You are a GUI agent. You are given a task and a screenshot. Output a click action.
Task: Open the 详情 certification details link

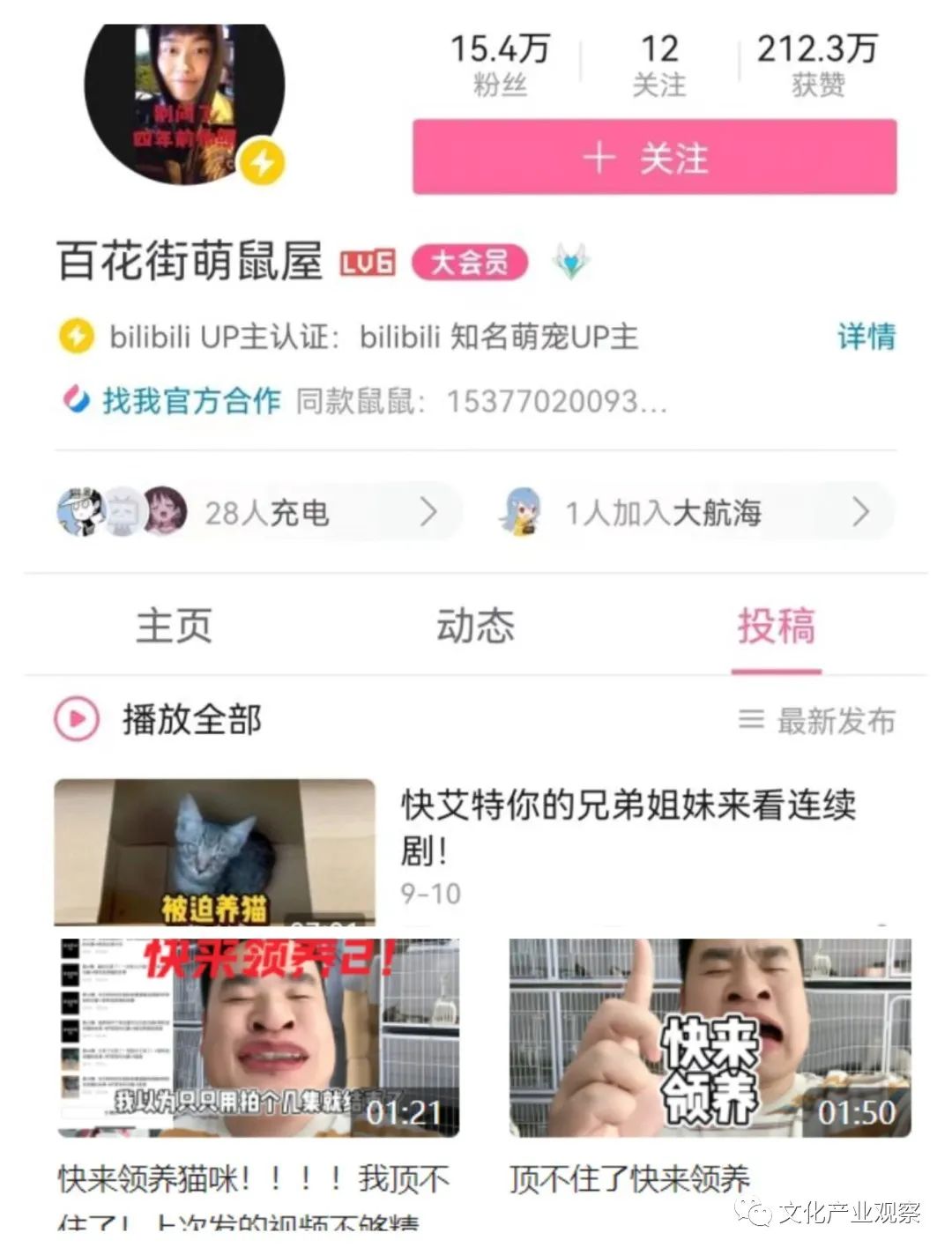[x=866, y=337]
